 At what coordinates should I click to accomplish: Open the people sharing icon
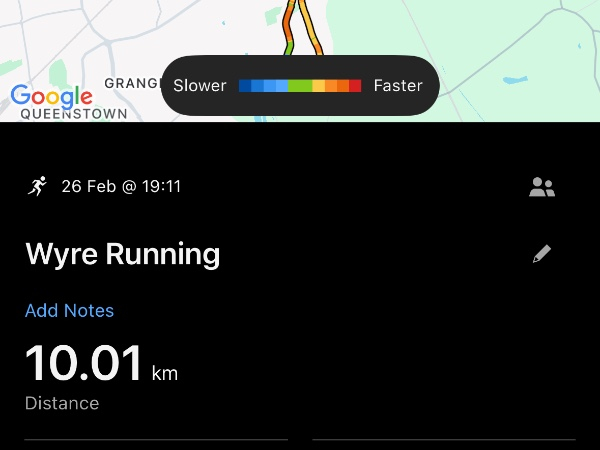pos(541,187)
